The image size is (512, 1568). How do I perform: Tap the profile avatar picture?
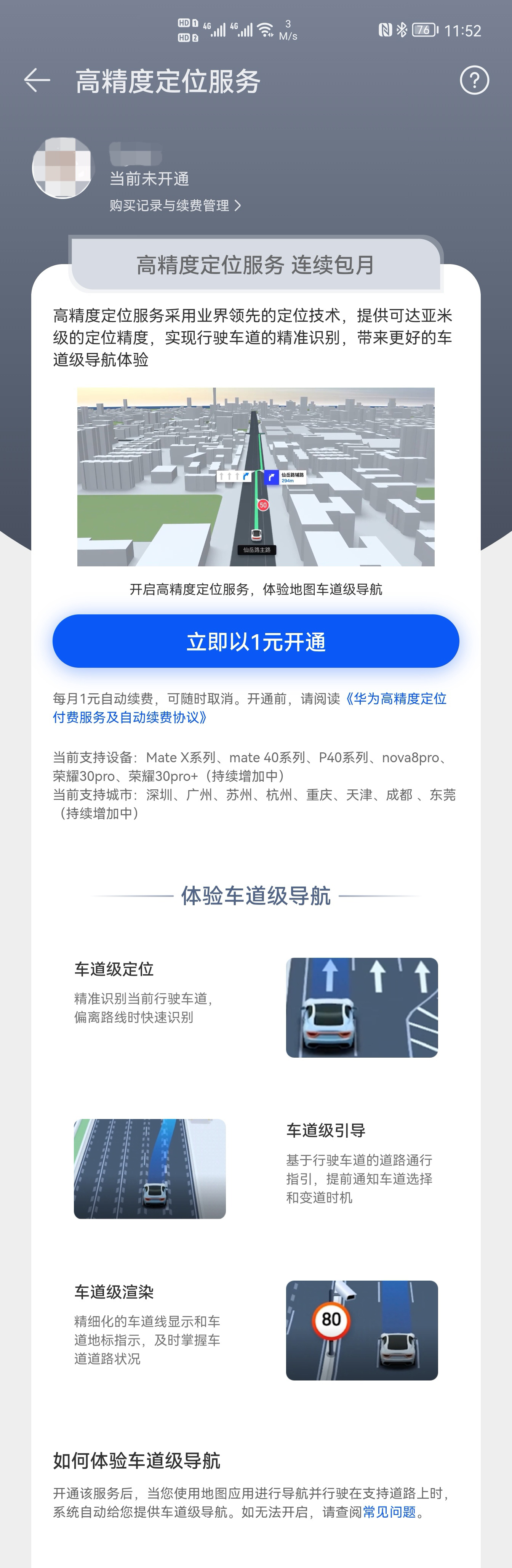[x=62, y=167]
